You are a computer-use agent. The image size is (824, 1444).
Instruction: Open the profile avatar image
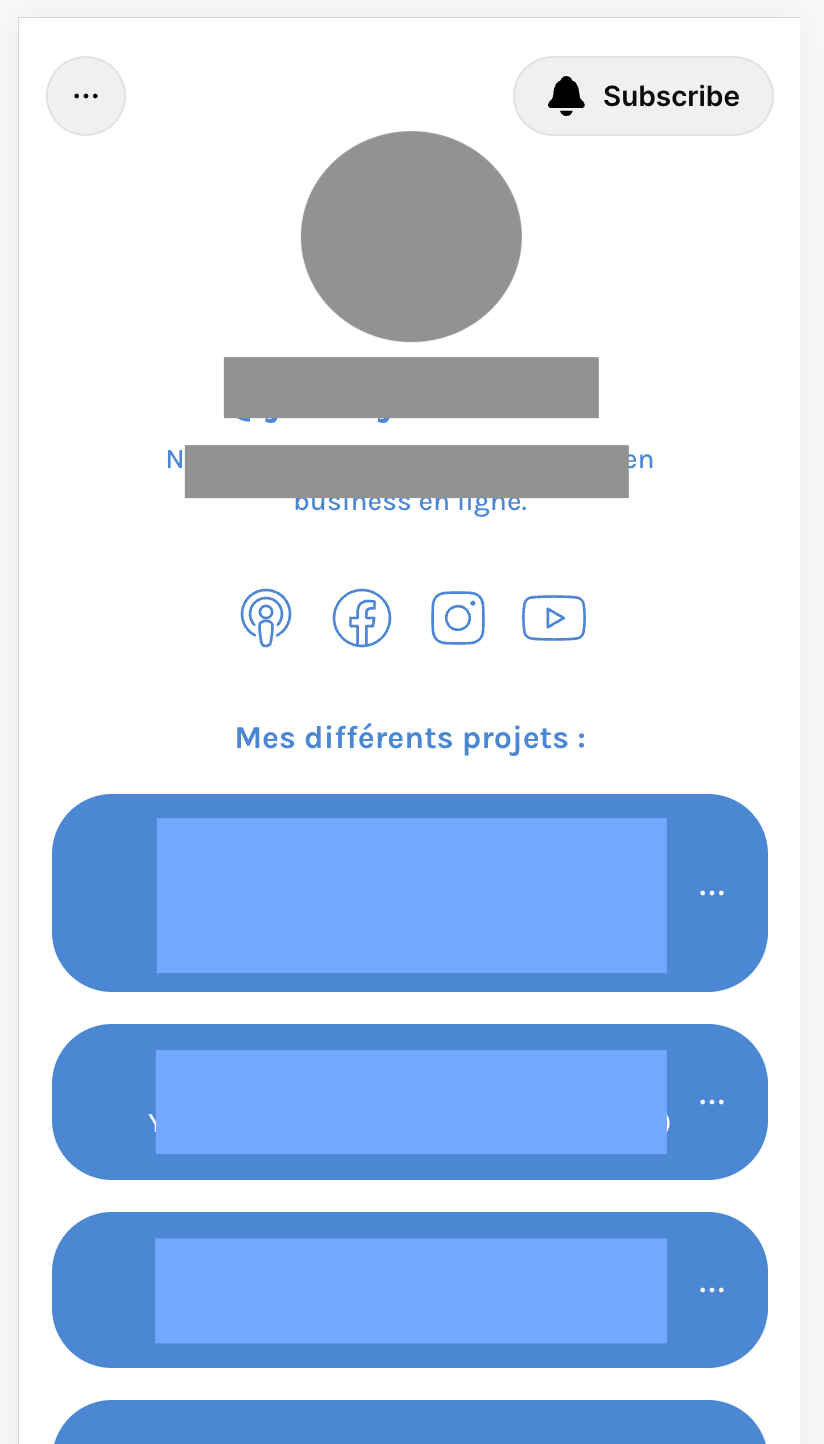coord(410,236)
